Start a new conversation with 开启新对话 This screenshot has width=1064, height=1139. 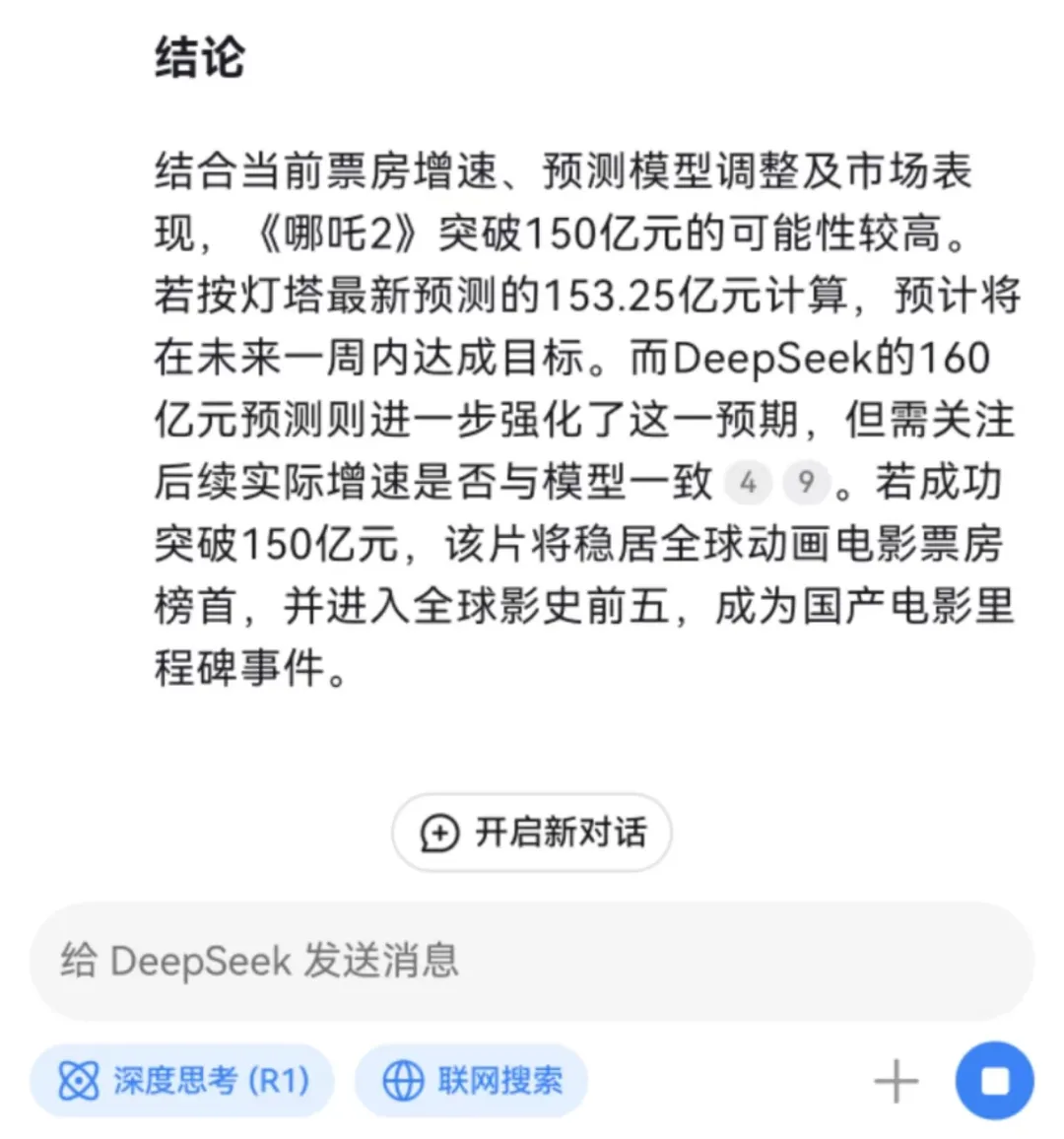pyautogui.click(x=532, y=833)
